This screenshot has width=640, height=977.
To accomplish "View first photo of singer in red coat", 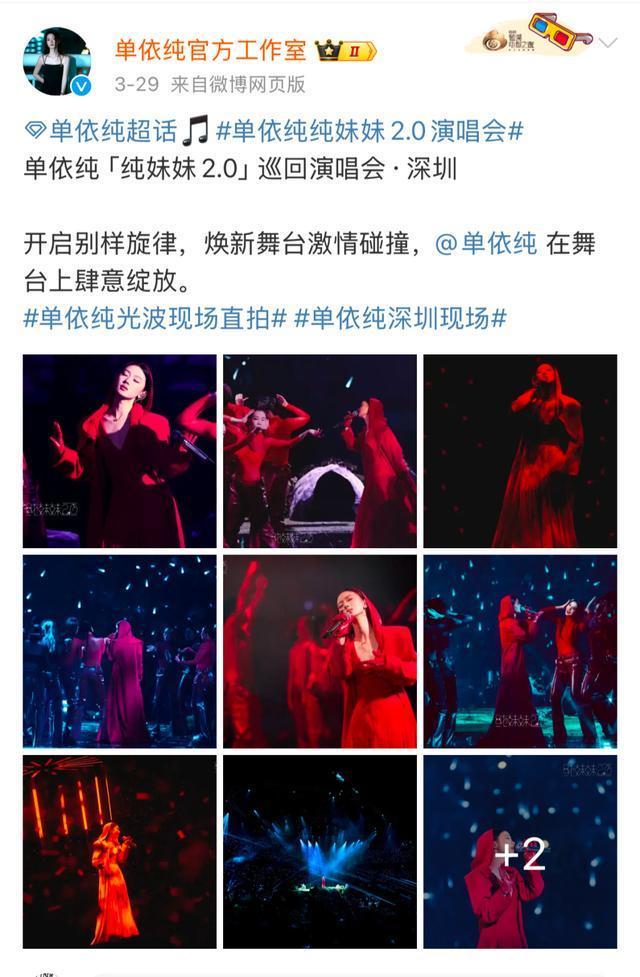I will click(119, 450).
